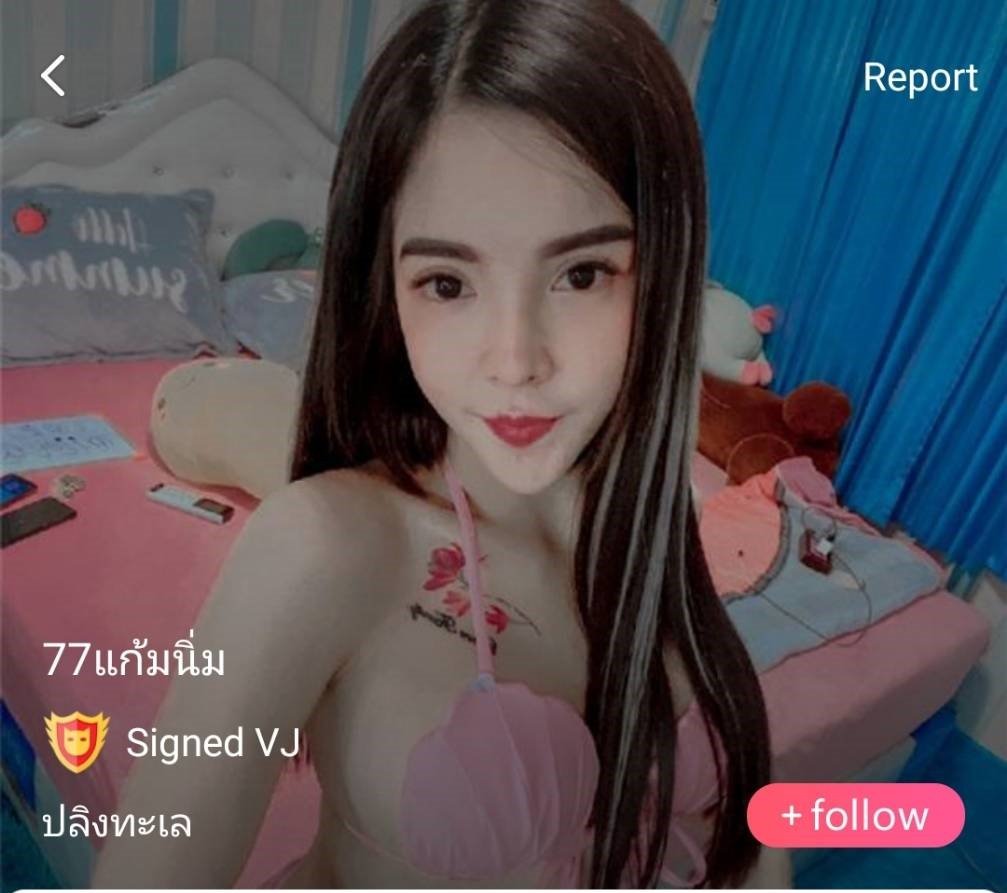This screenshot has width=1007, height=893.
Task: Report this profile
Action: pos(920,78)
